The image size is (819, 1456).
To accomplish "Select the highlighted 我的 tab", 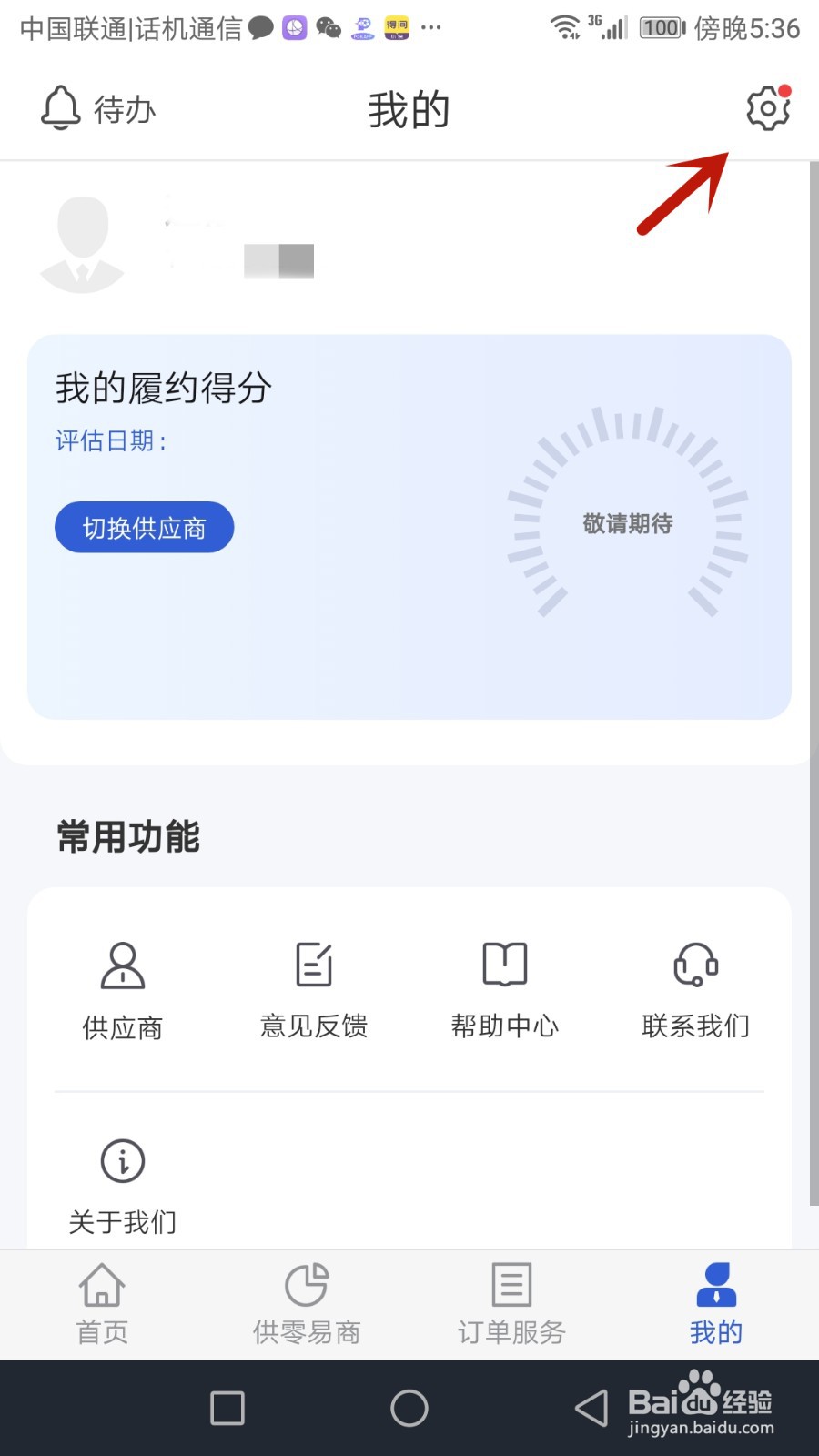I will point(716,1304).
